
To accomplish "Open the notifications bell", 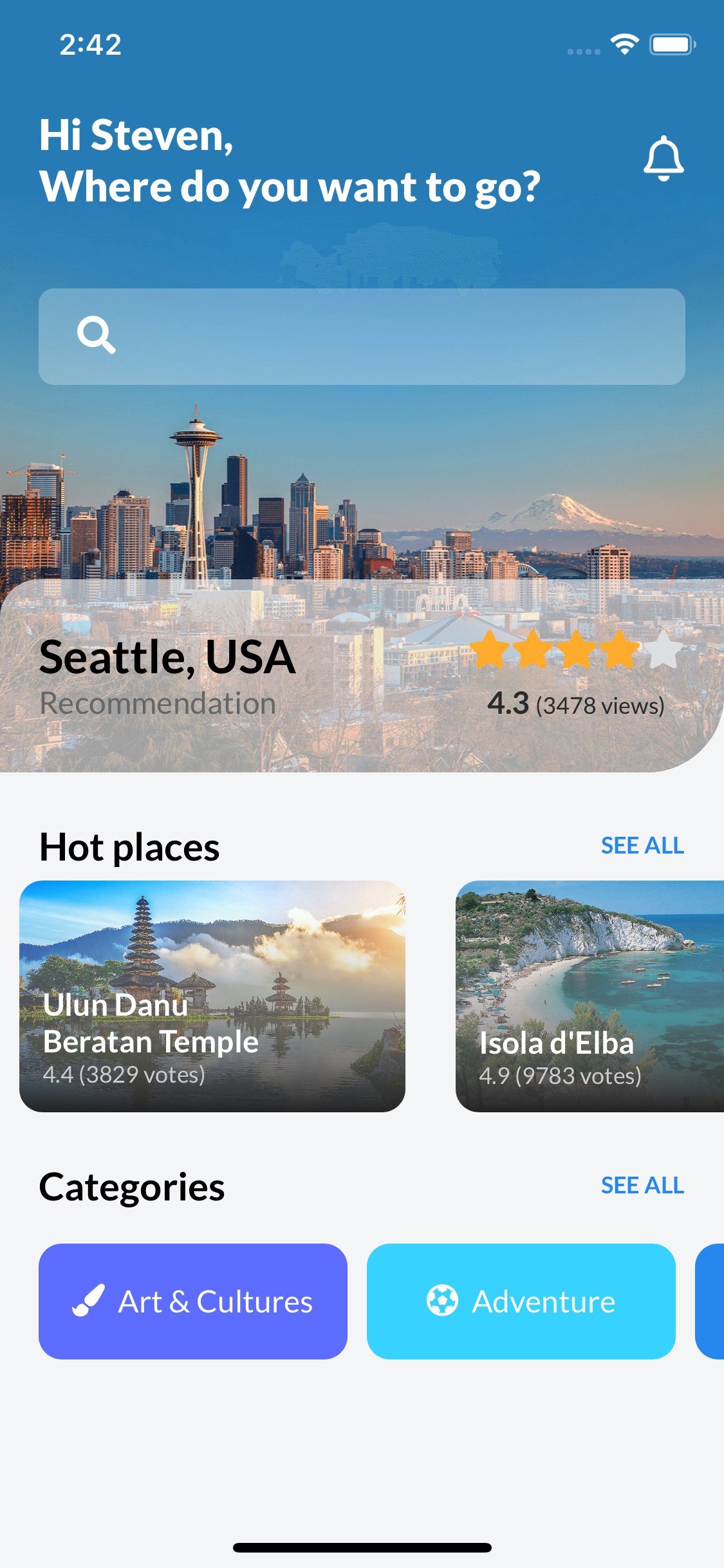I will point(664,158).
